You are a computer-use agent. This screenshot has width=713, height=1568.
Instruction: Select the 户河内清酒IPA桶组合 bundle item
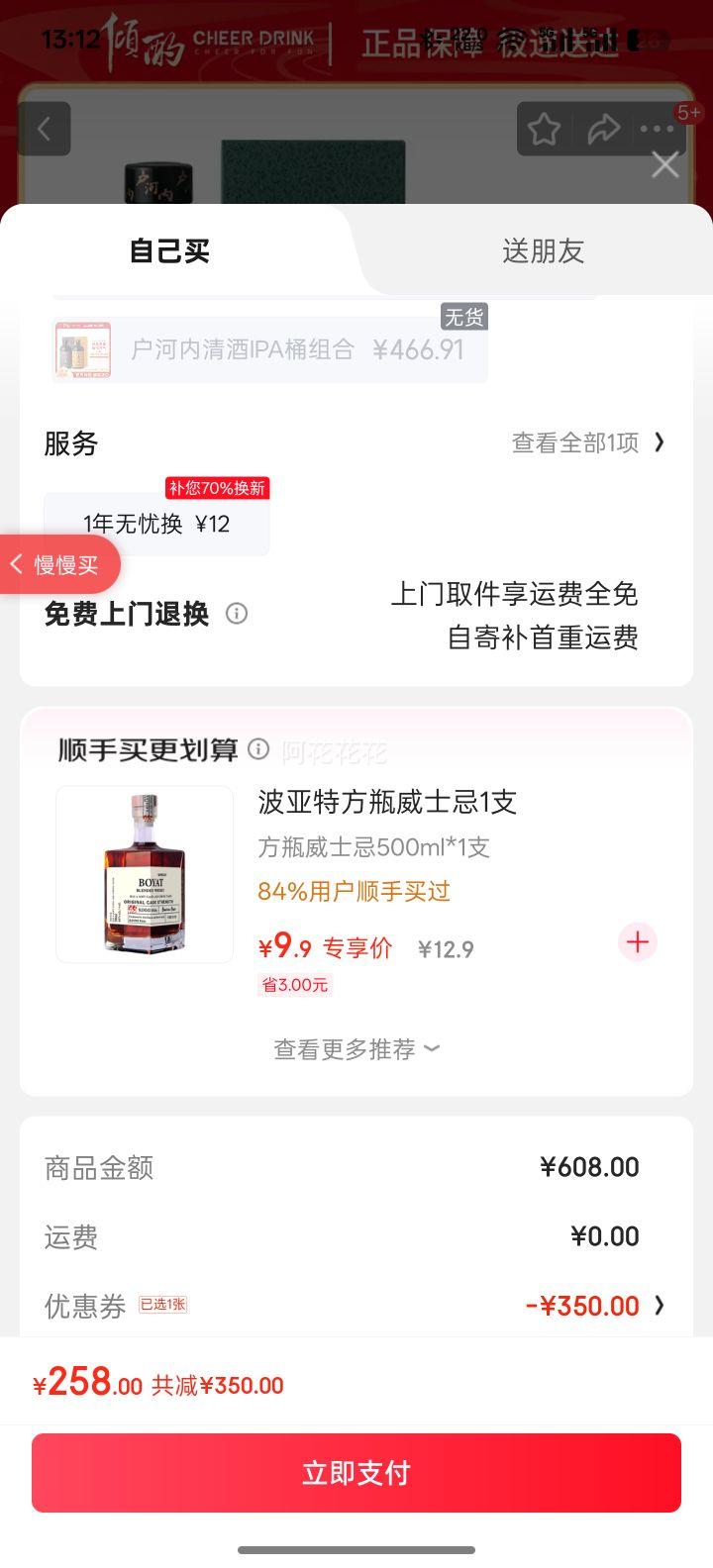click(267, 348)
